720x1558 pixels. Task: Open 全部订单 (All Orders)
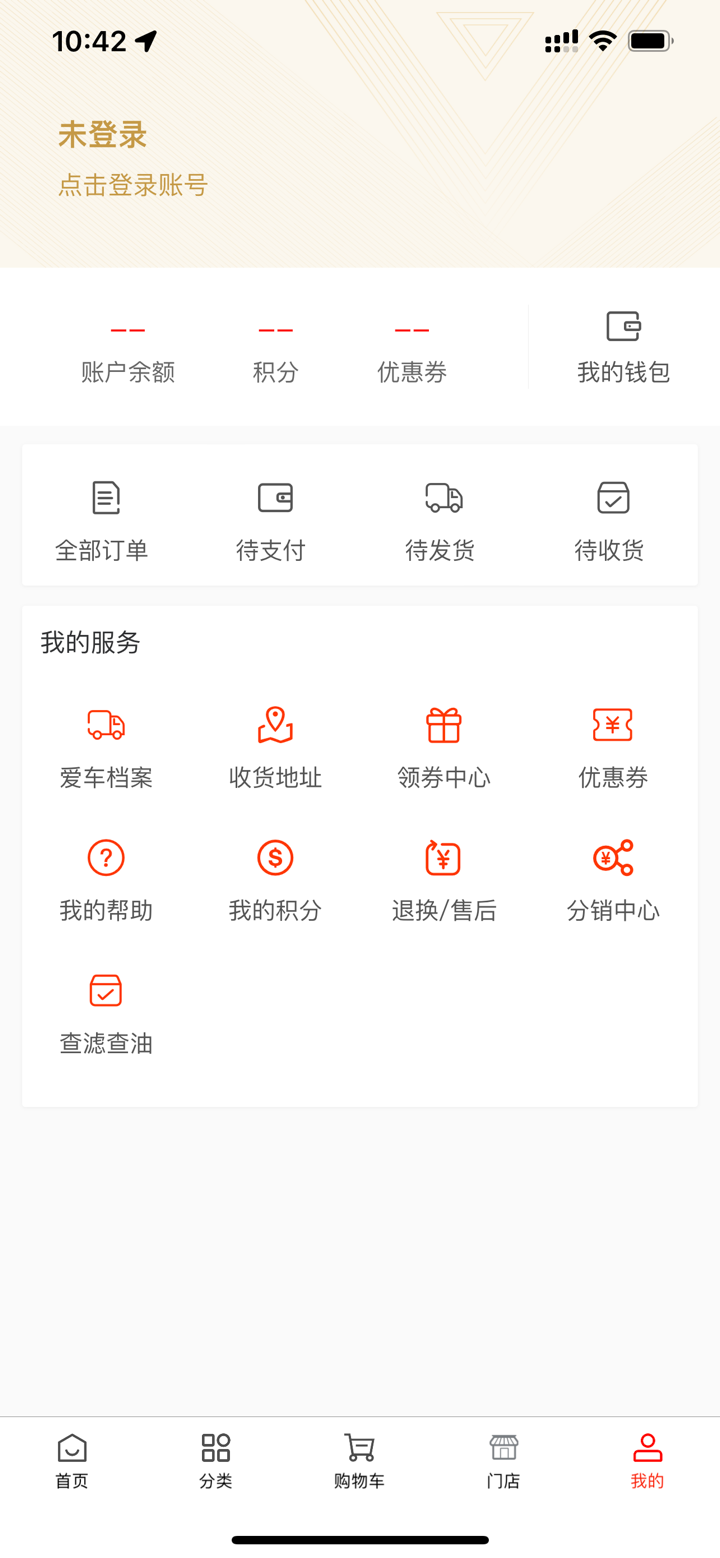(x=104, y=518)
